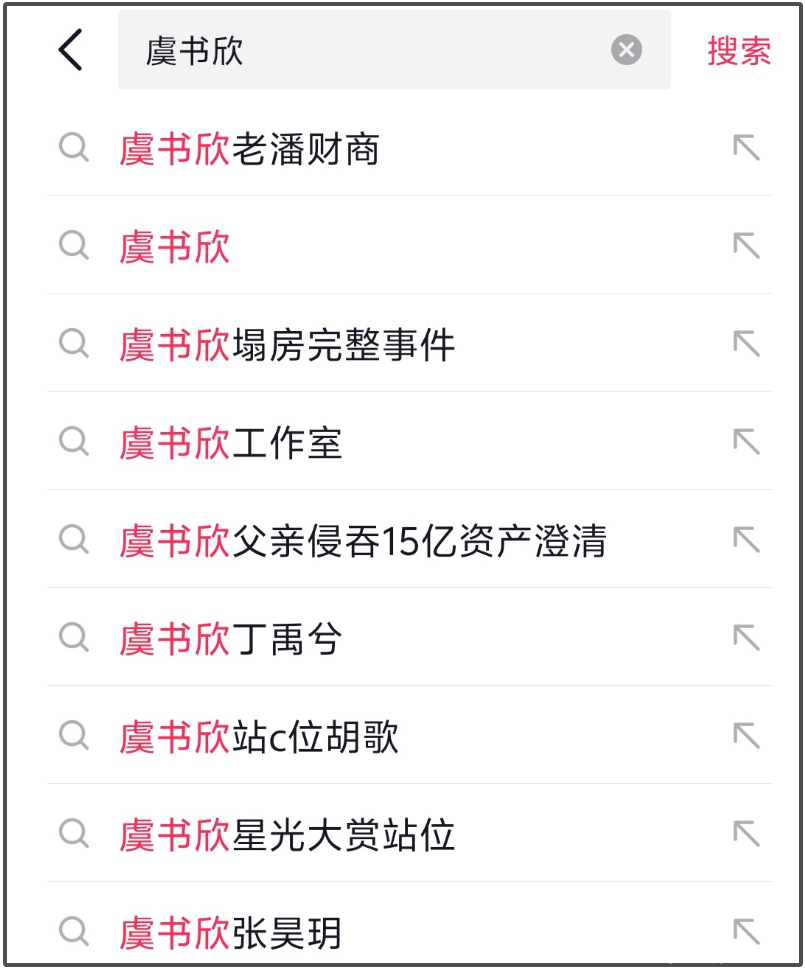Insert 虞书欣丁禹兮 into search via its arrow

click(x=746, y=638)
